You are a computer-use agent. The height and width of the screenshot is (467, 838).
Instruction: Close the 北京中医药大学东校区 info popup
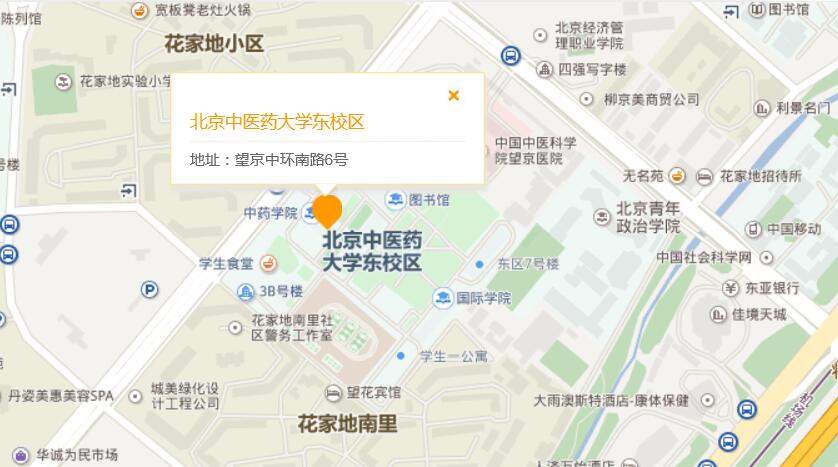pos(453,96)
